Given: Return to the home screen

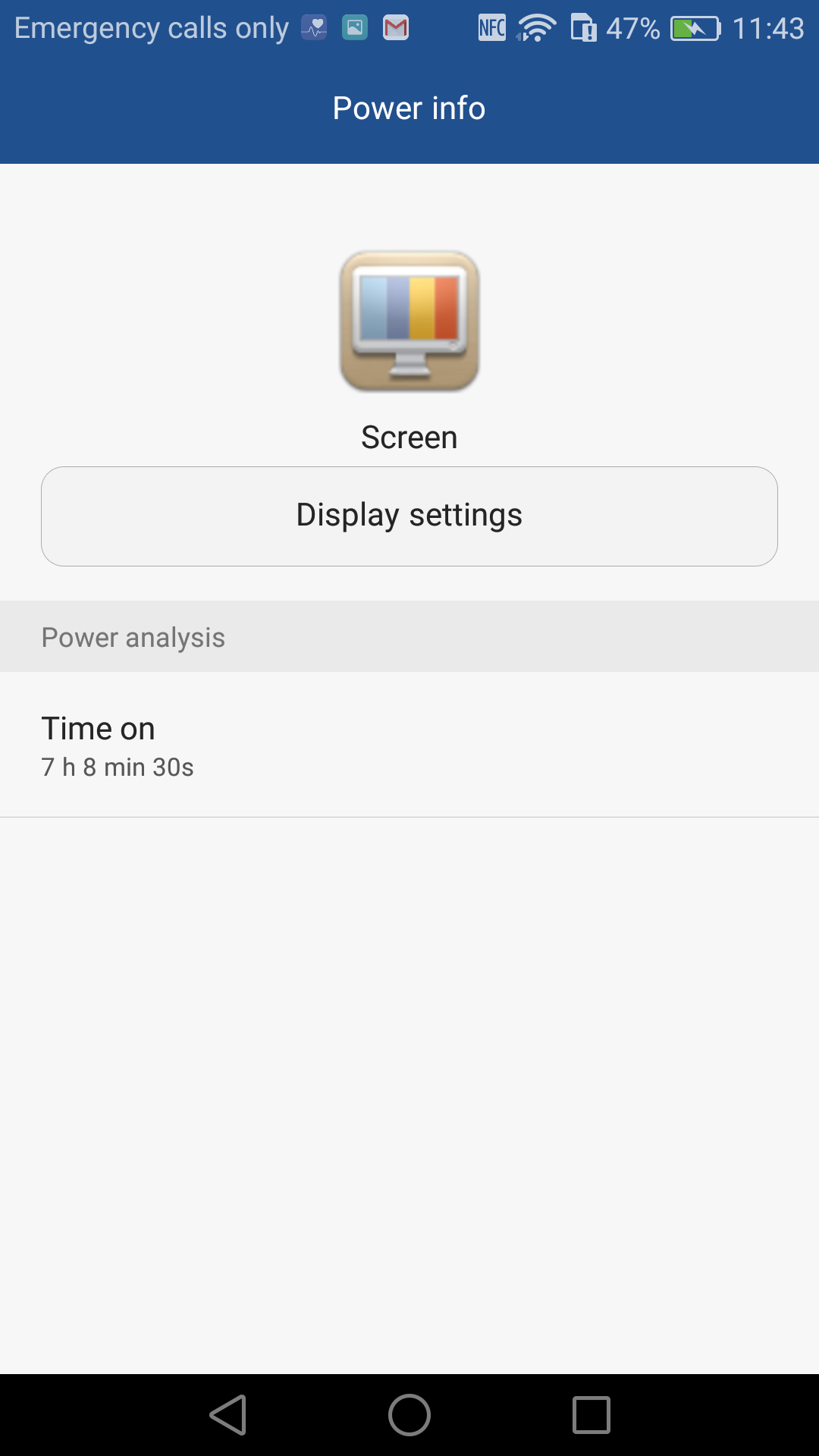Looking at the screenshot, I should tap(409, 1415).
